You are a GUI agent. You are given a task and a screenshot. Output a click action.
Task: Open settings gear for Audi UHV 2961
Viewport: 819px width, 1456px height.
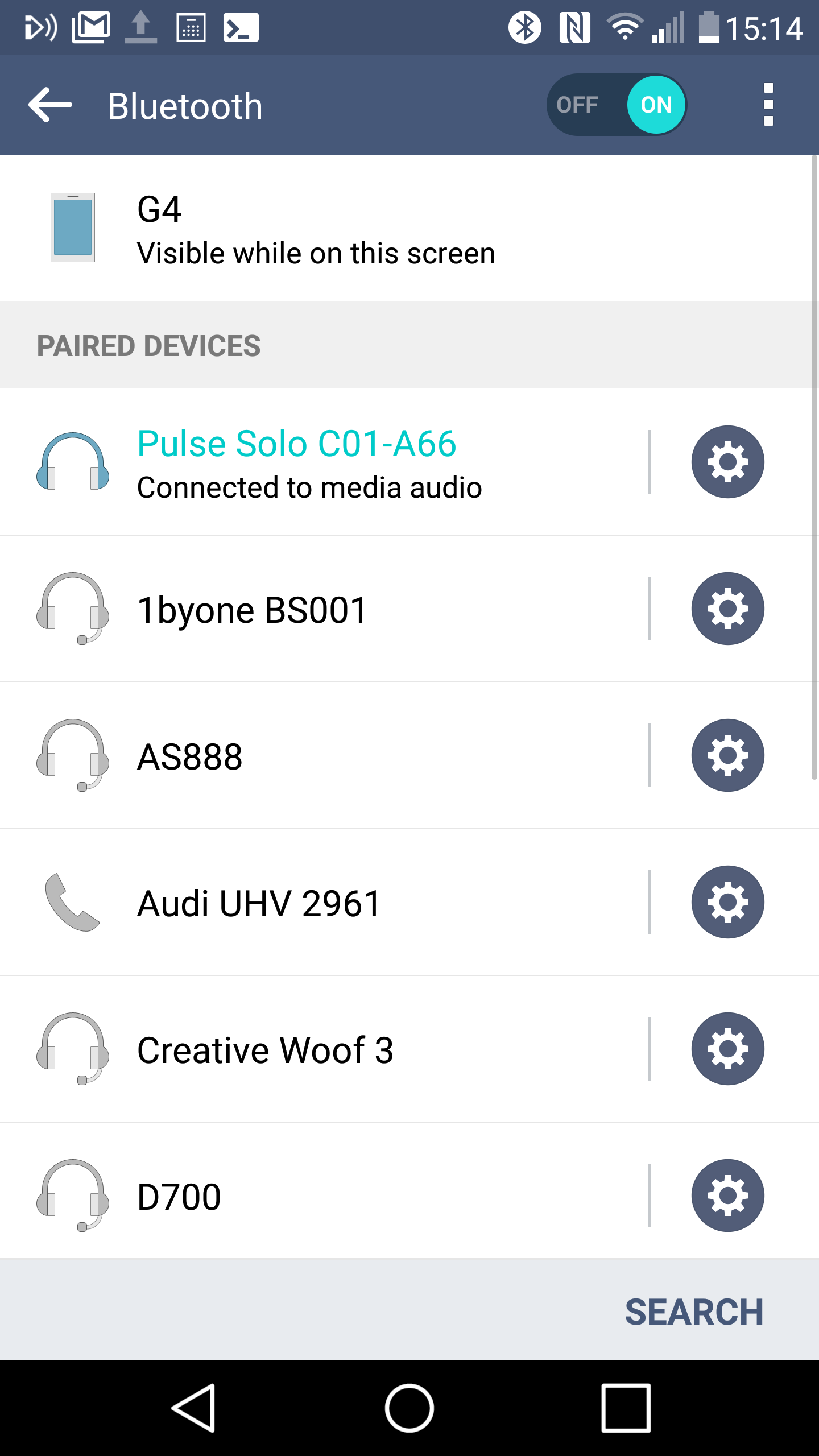click(x=727, y=902)
